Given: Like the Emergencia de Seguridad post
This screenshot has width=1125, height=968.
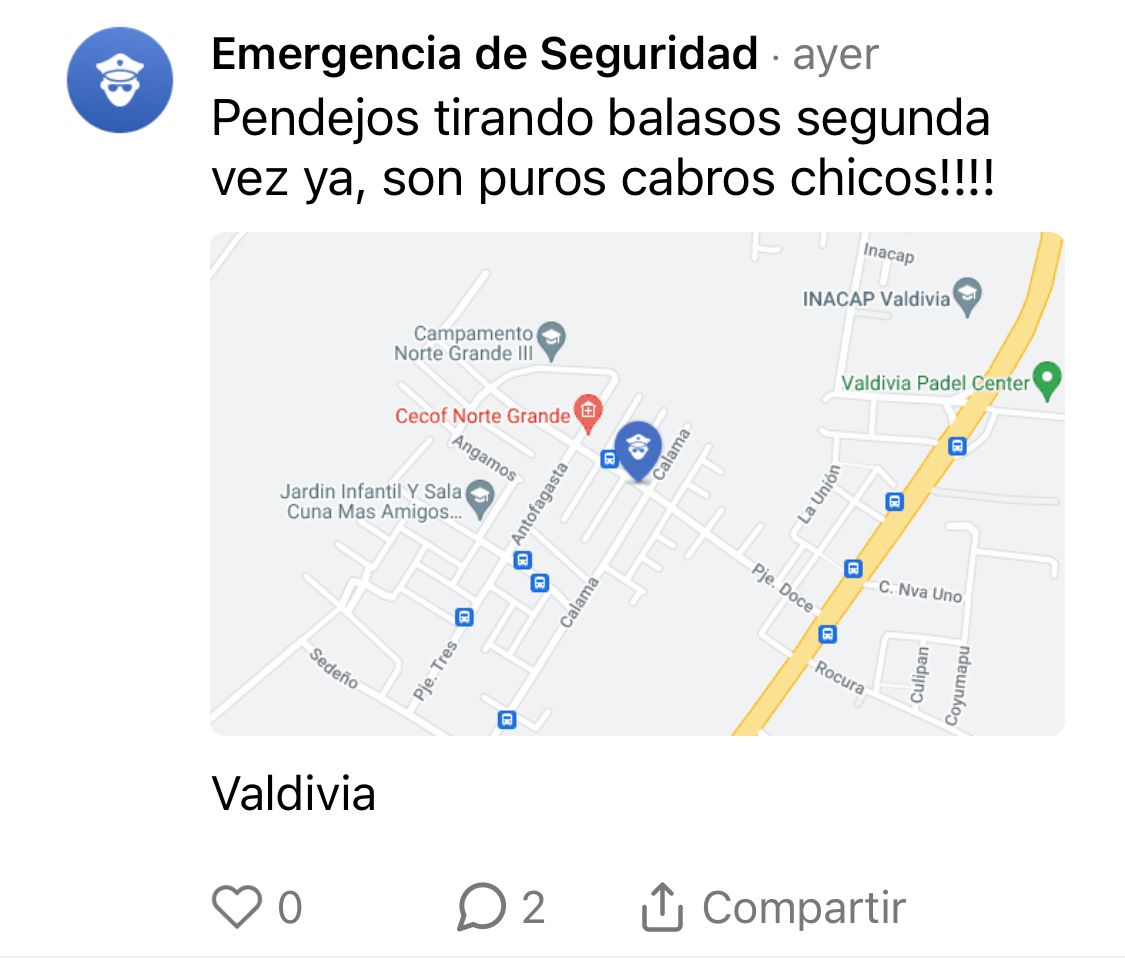Looking at the screenshot, I should pos(237,907).
